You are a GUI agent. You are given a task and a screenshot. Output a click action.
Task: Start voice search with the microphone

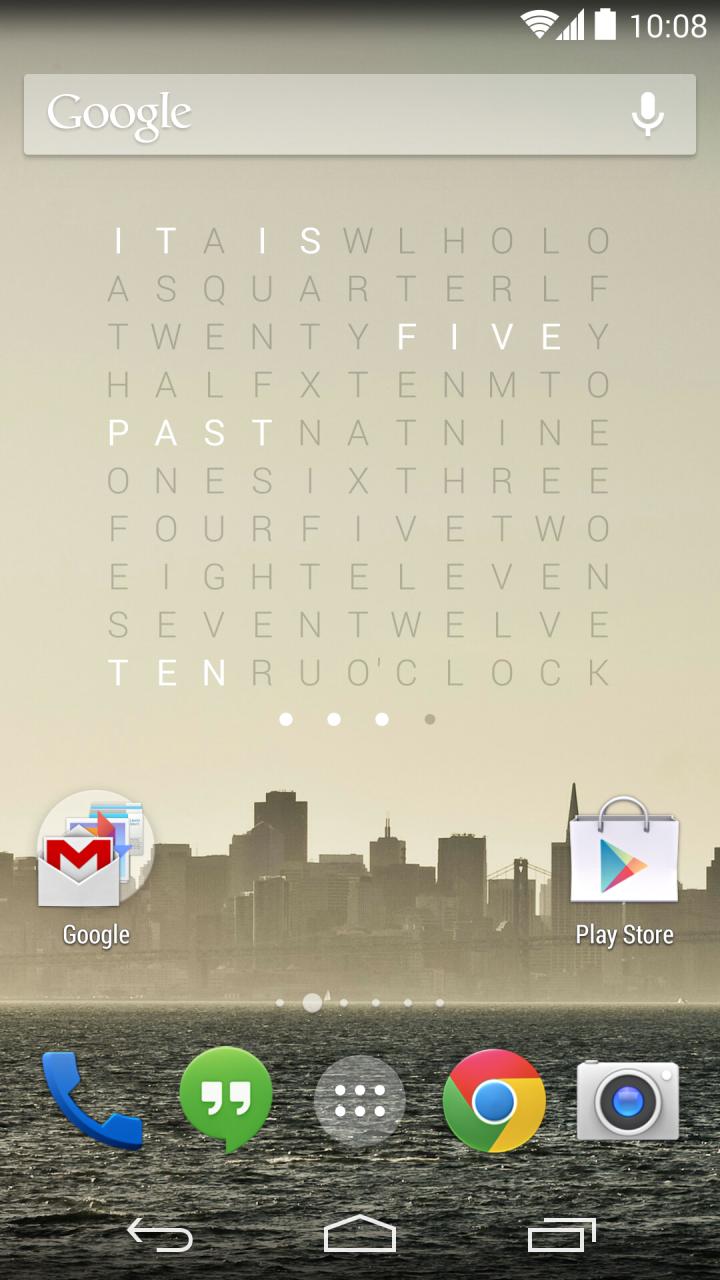(x=647, y=114)
